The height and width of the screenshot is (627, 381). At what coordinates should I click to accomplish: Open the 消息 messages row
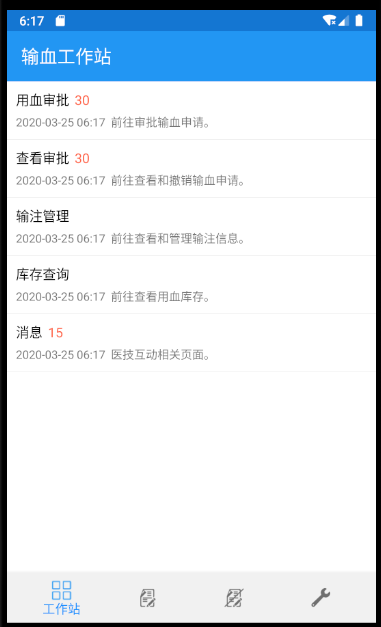click(191, 343)
